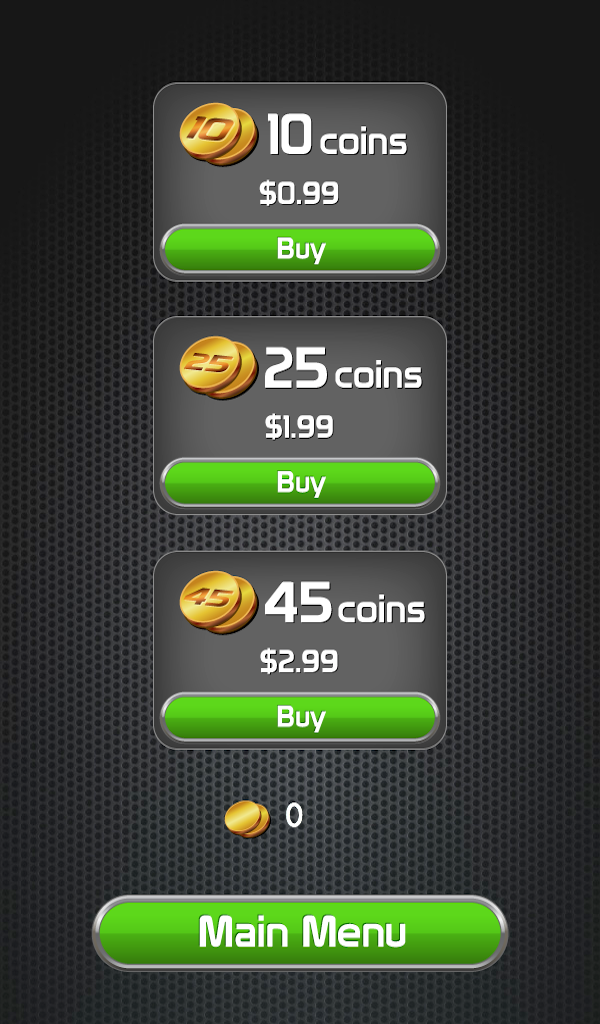
Task: Buy the 45 coins pack for $2.99
Action: click(x=300, y=717)
